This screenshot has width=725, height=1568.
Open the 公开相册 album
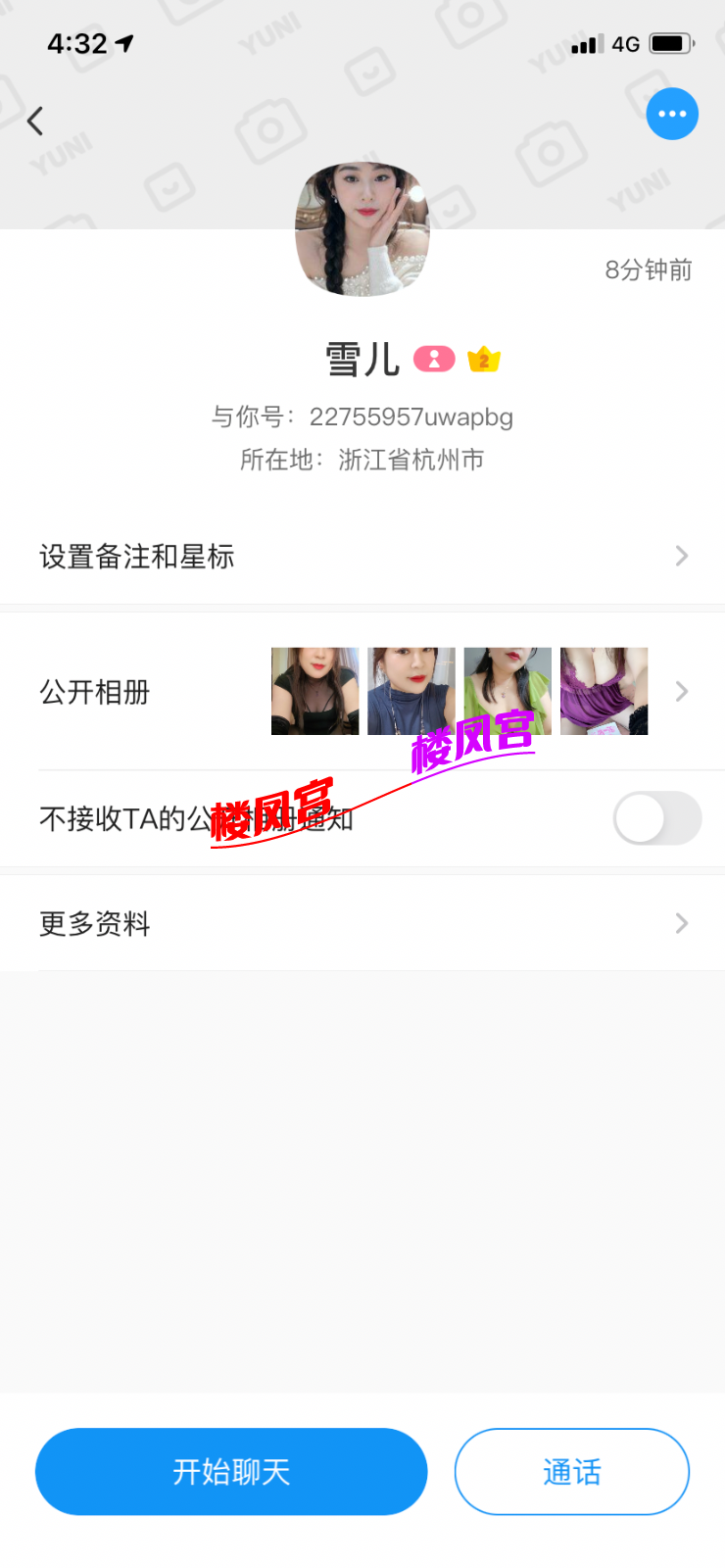(362, 692)
